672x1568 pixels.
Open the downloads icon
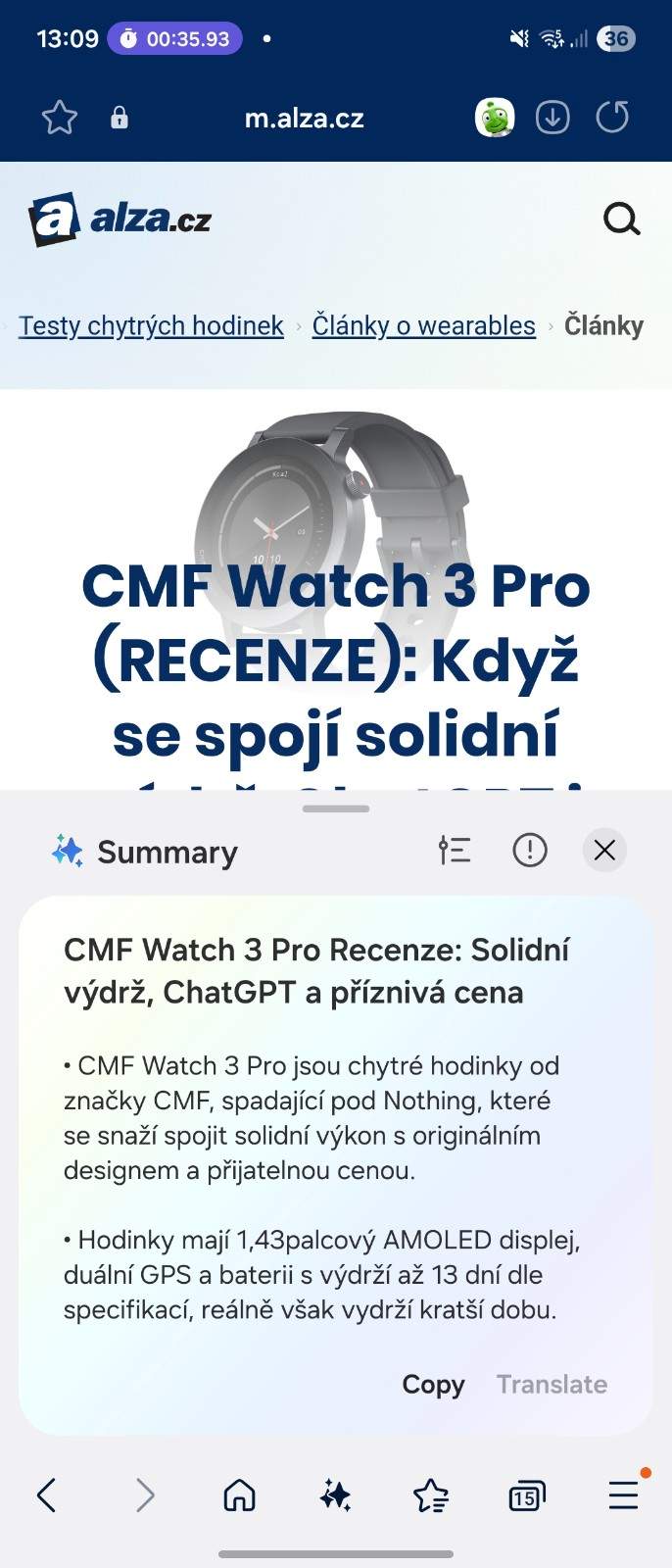pos(552,119)
